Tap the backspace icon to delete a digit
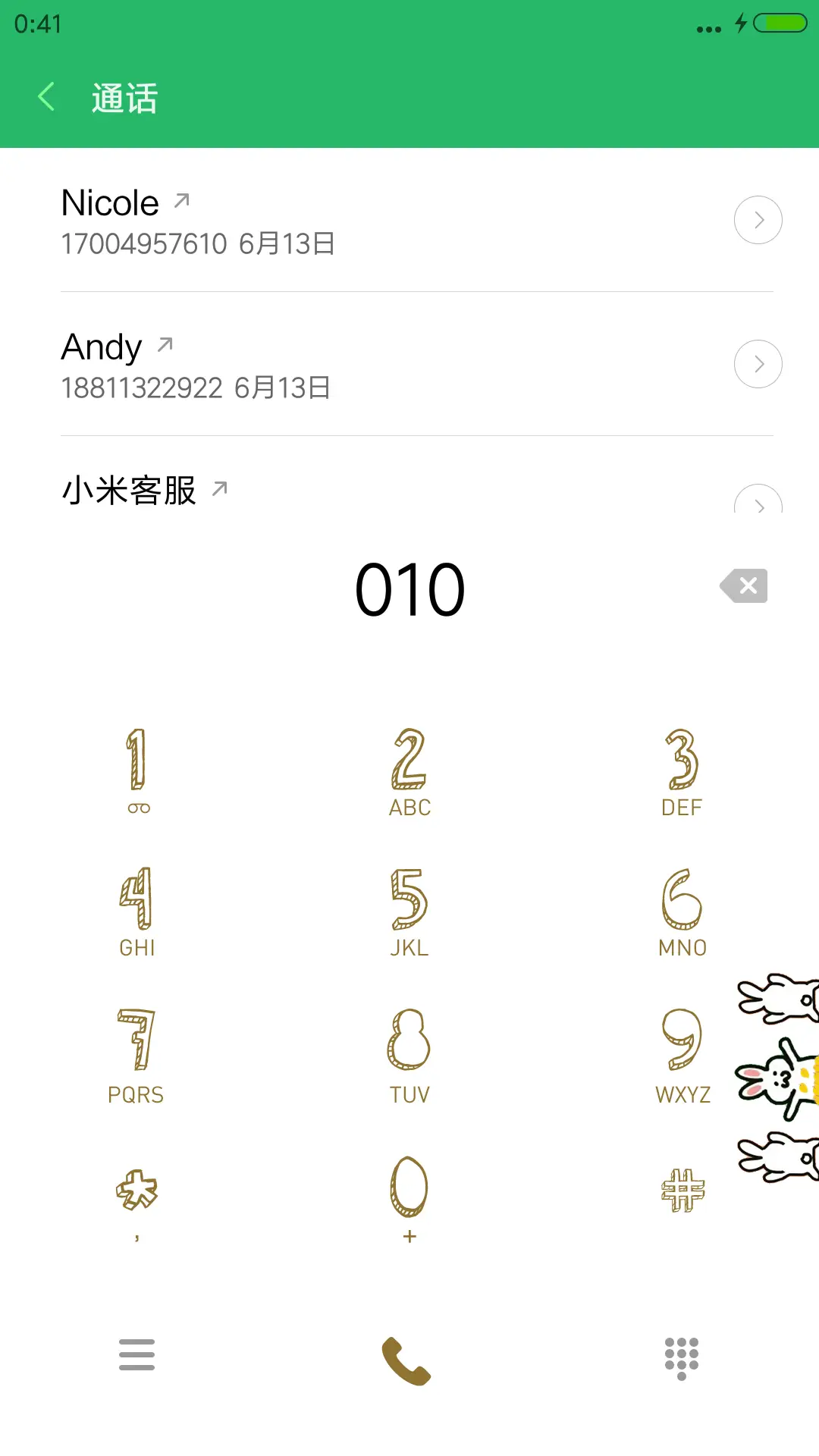The image size is (819, 1456). click(x=743, y=585)
